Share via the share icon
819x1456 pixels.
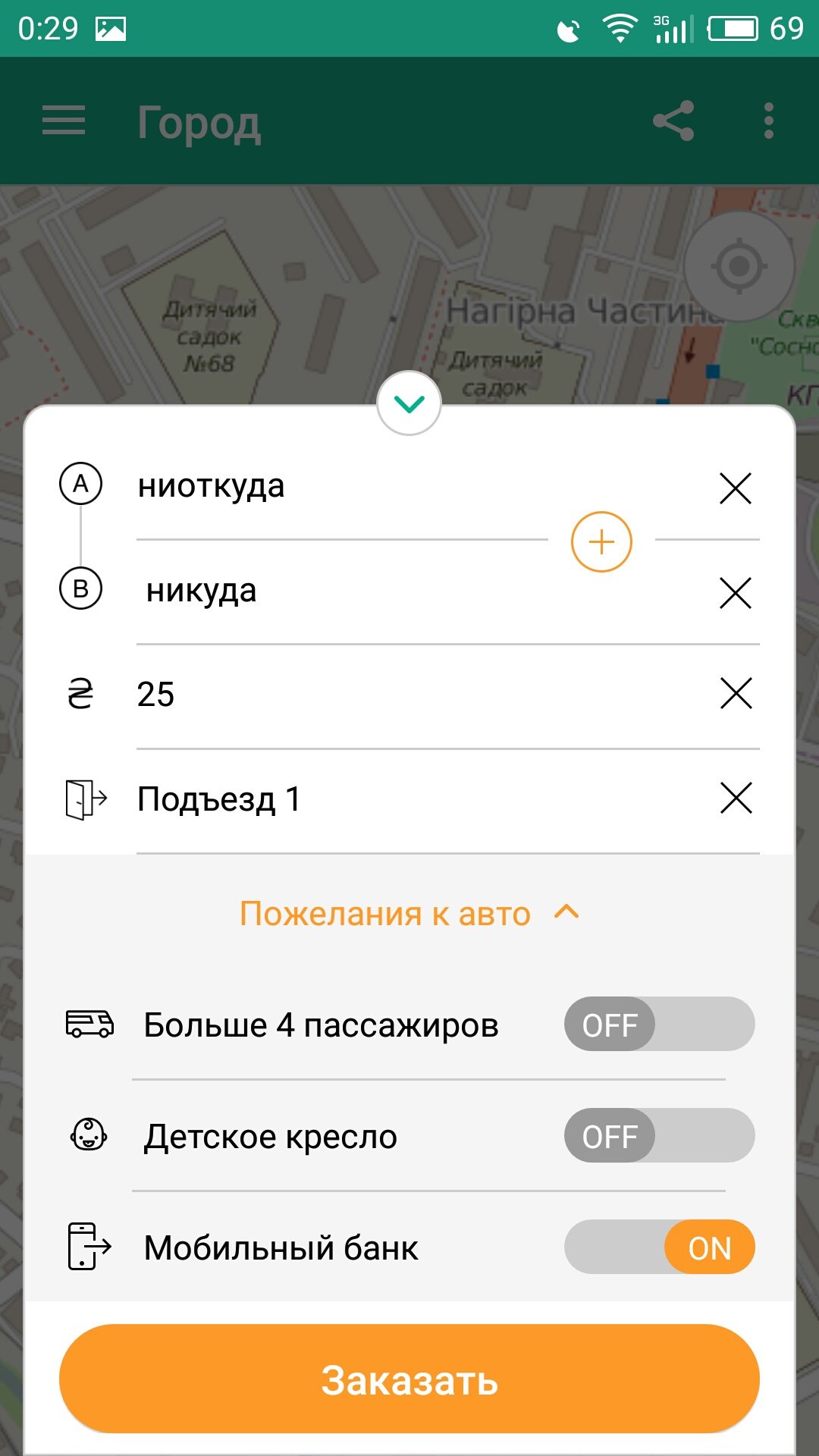pos(673,121)
